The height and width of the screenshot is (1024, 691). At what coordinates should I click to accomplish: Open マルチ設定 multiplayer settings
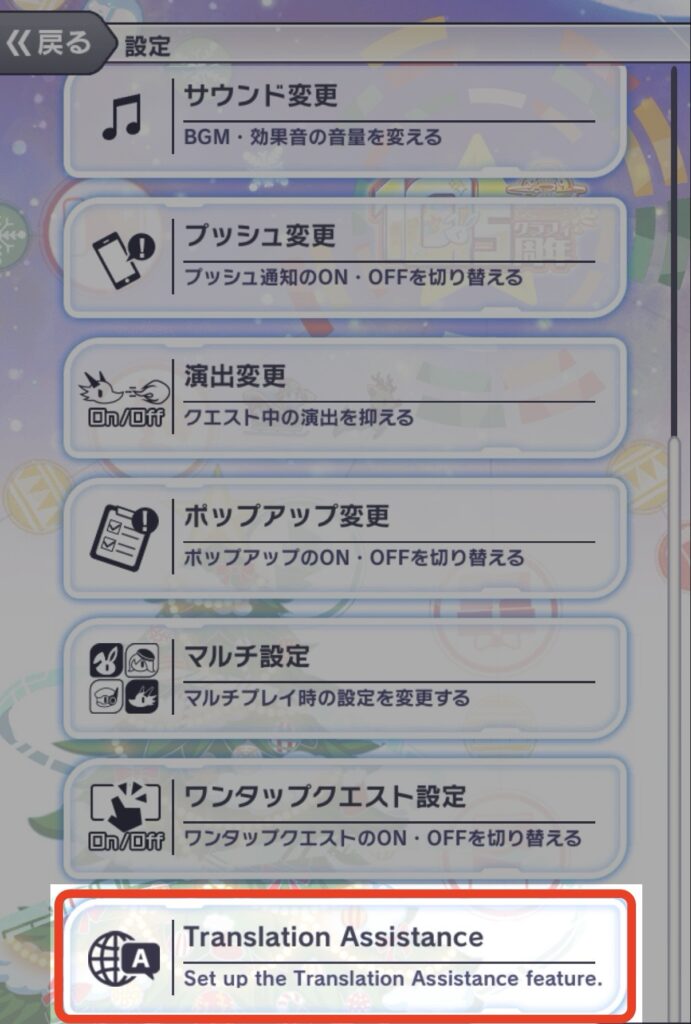pyautogui.click(x=345, y=678)
